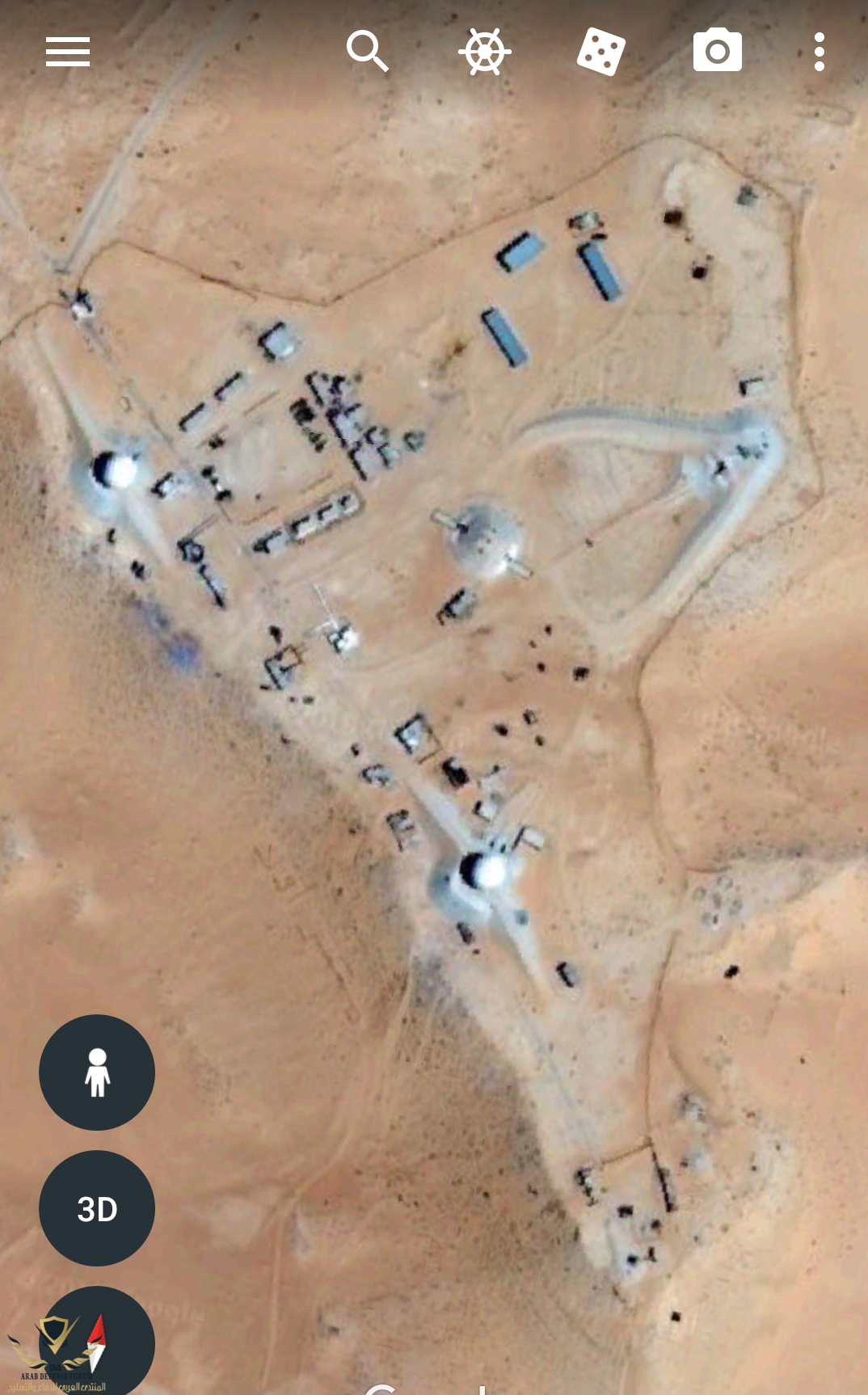Switch to 3D view
The image size is (868, 1395).
[97, 1208]
